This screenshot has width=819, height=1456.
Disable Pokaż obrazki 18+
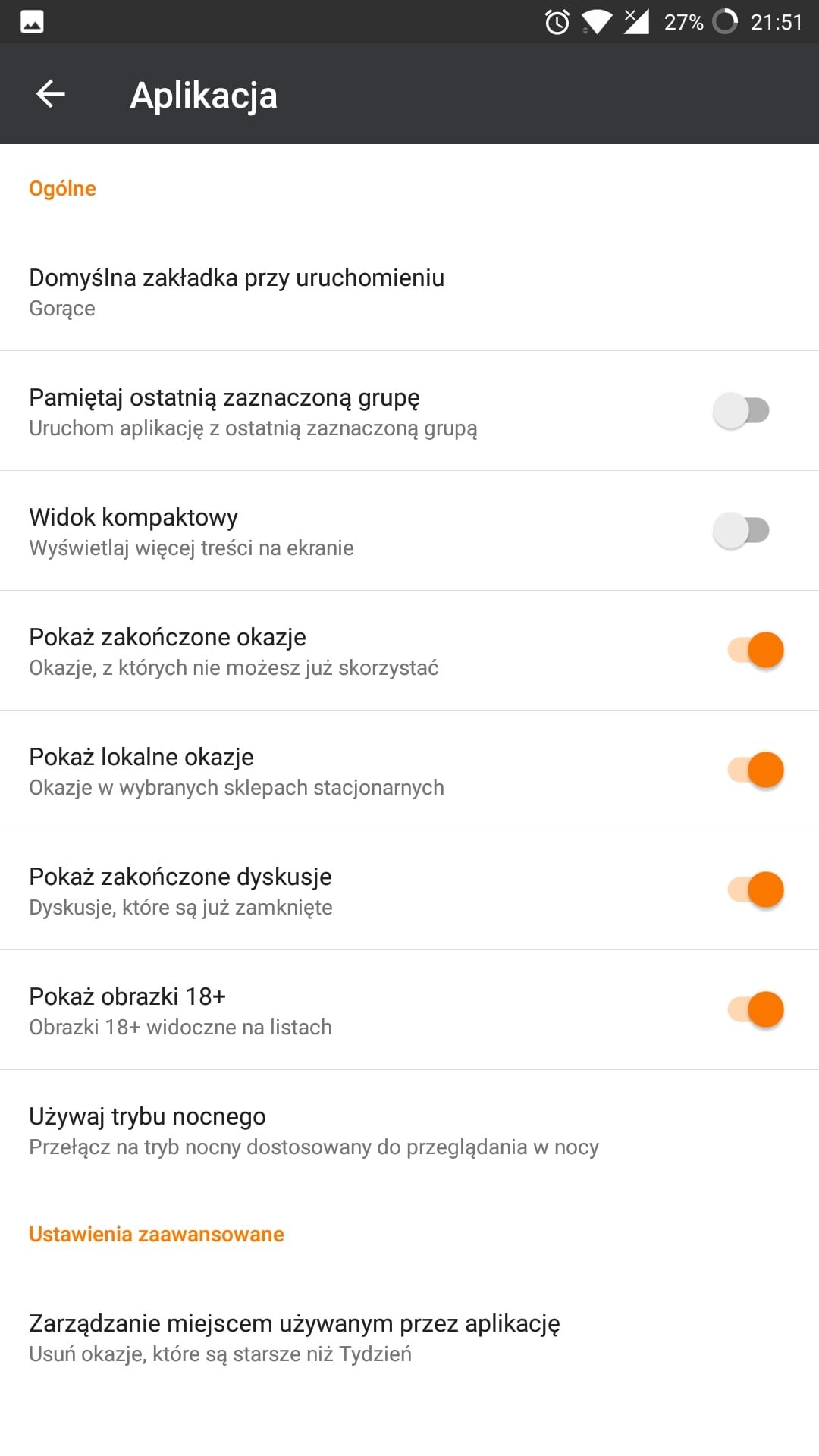click(x=756, y=1009)
